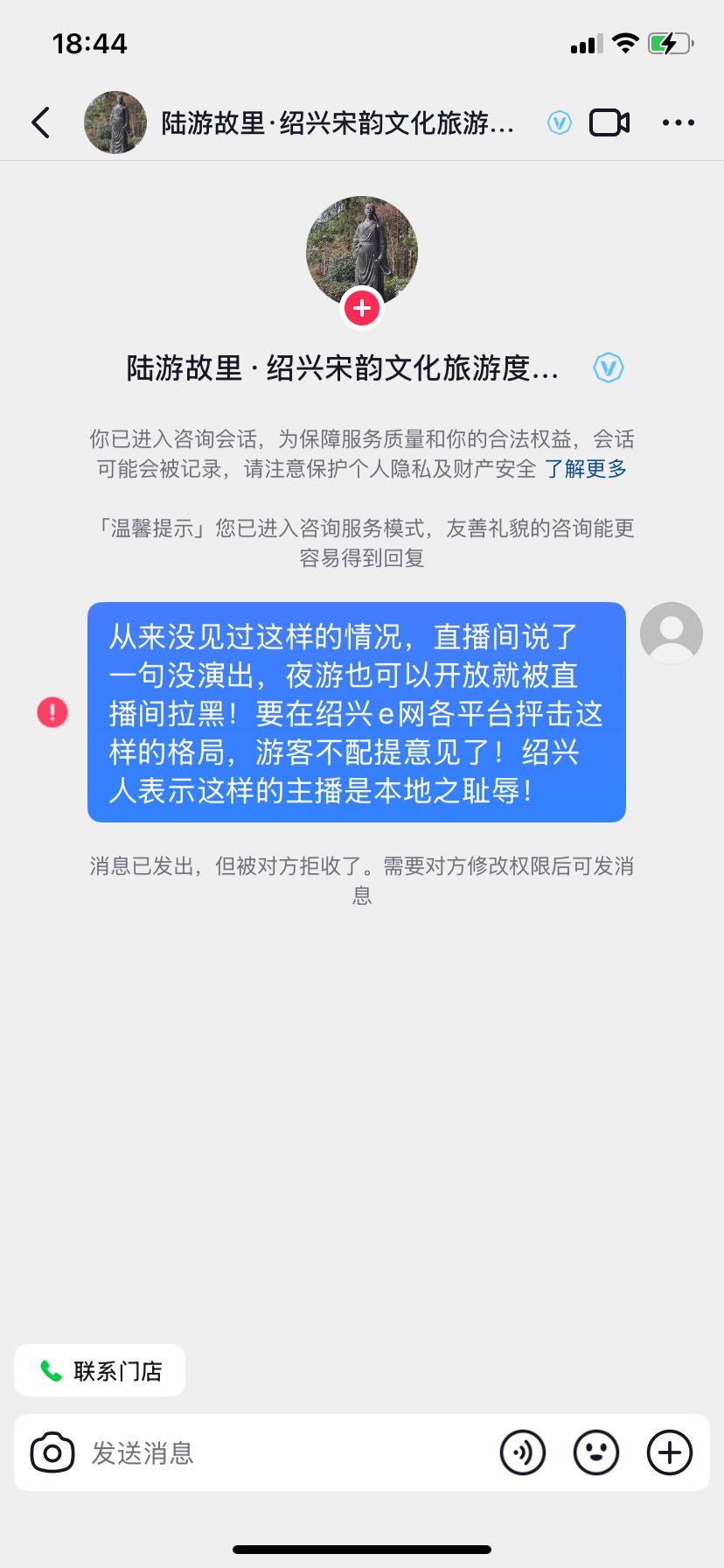Tap the 联系门店 call button
724x1568 pixels.
(100, 1370)
